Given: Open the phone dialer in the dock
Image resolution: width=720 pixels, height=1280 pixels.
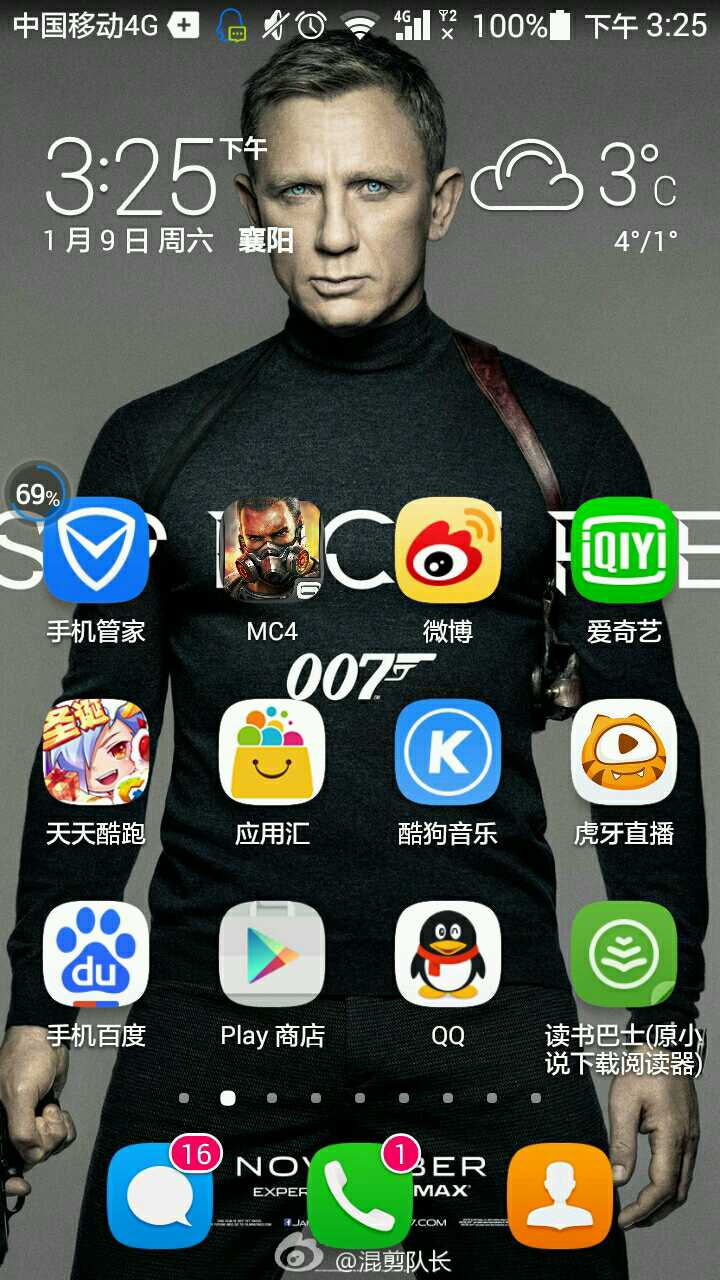Looking at the screenshot, I should pos(360,1196).
